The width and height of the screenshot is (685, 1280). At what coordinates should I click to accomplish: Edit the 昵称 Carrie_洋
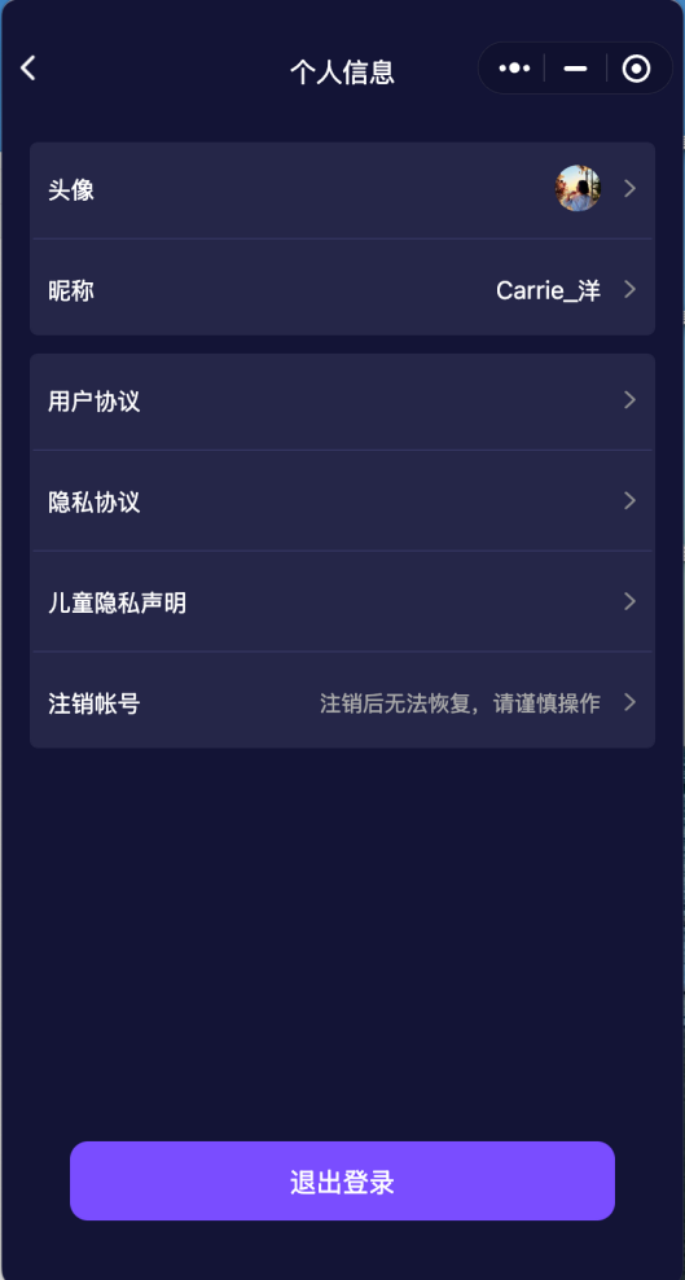point(342,290)
